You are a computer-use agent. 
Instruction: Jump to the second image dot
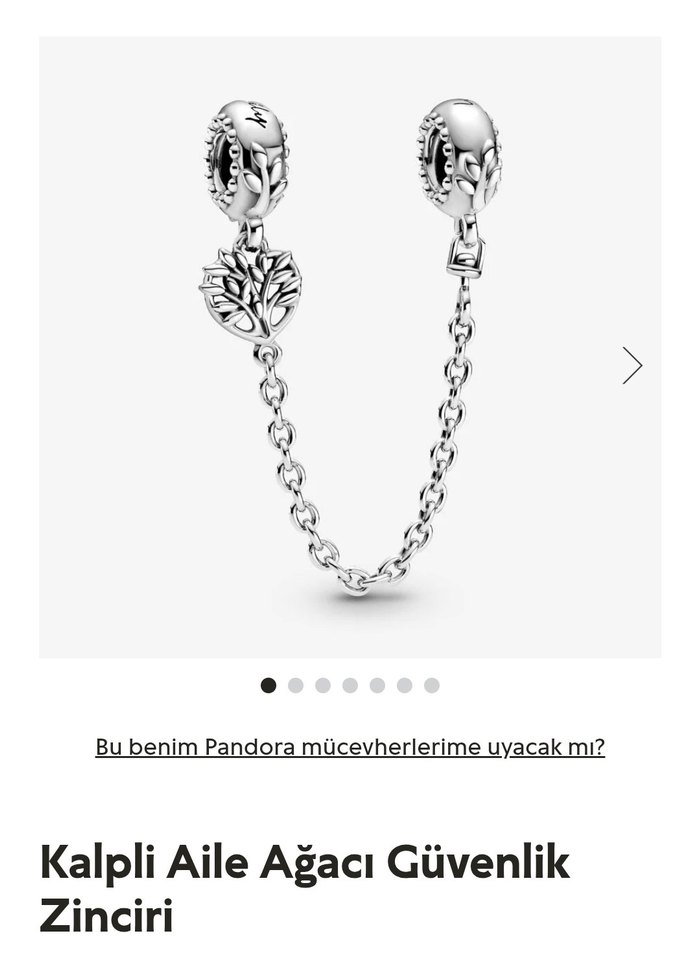click(x=295, y=685)
